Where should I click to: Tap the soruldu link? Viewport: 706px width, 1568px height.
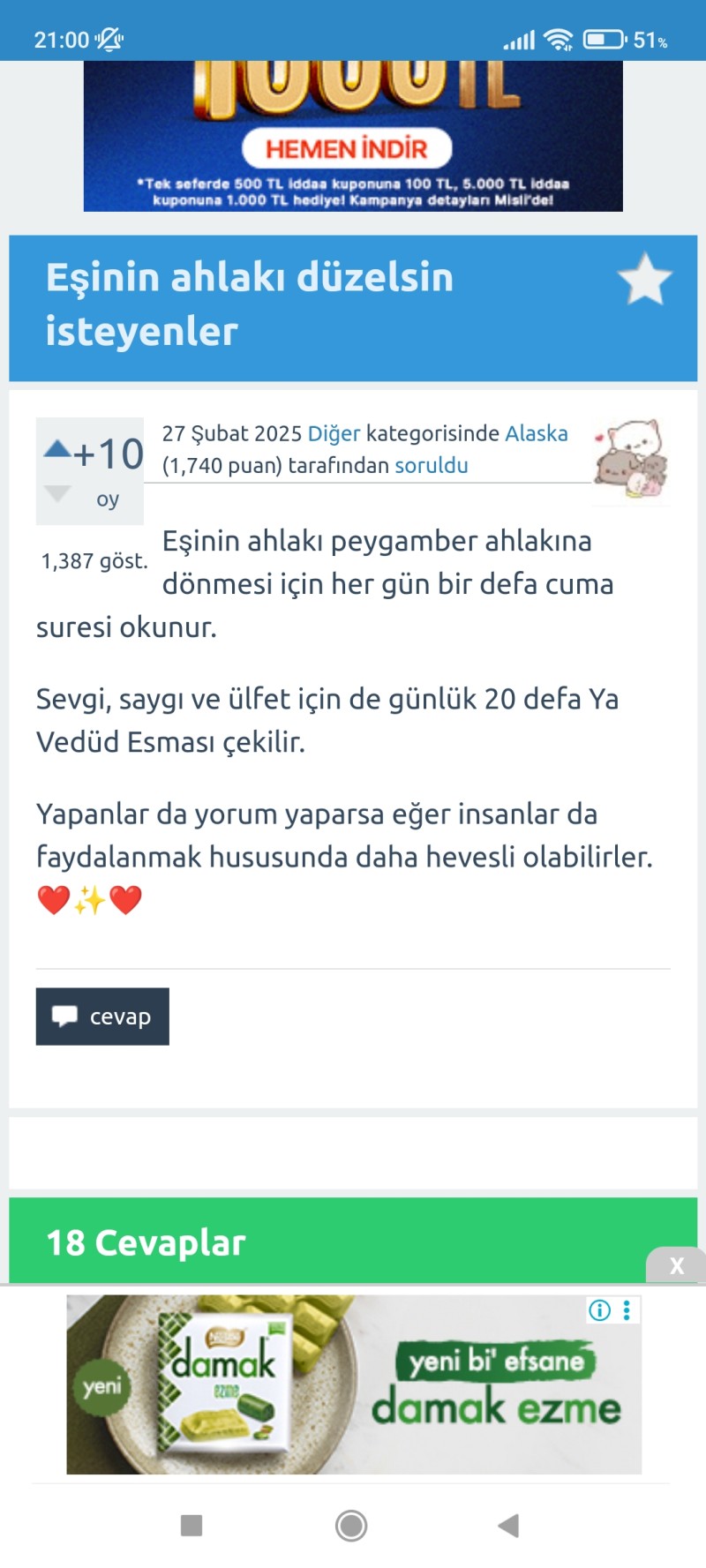(431, 466)
